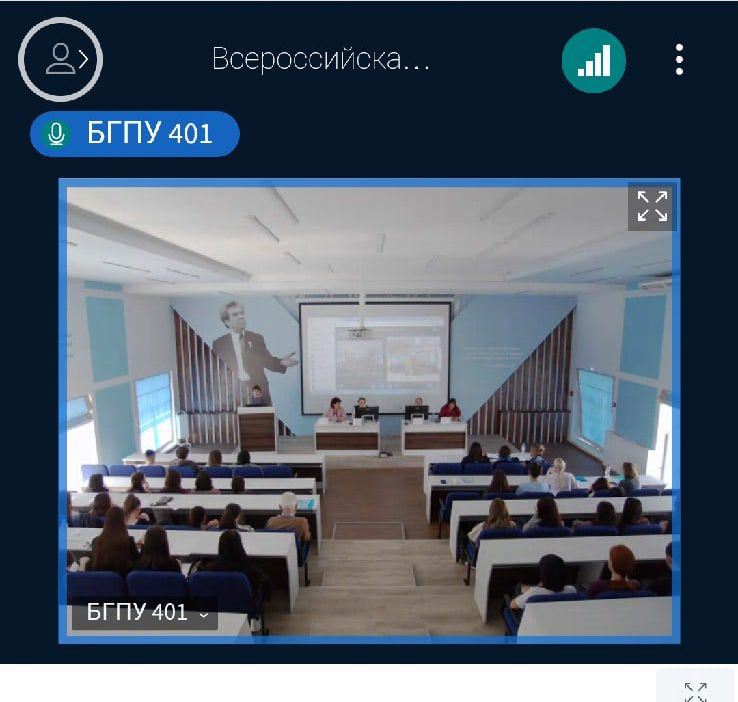Expand the БГПУ 401 name label dropdown
This screenshot has height=702, width=738.
(x=204, y=614)
